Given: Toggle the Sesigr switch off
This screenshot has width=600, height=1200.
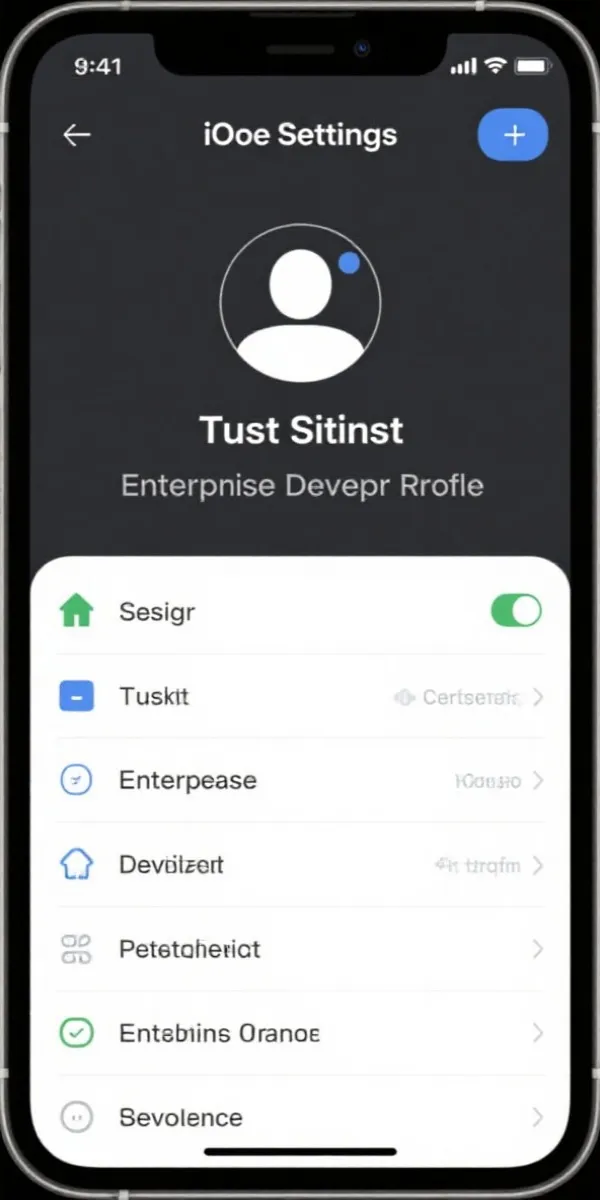Looking at the screenshot, I should tap(516, 611).
